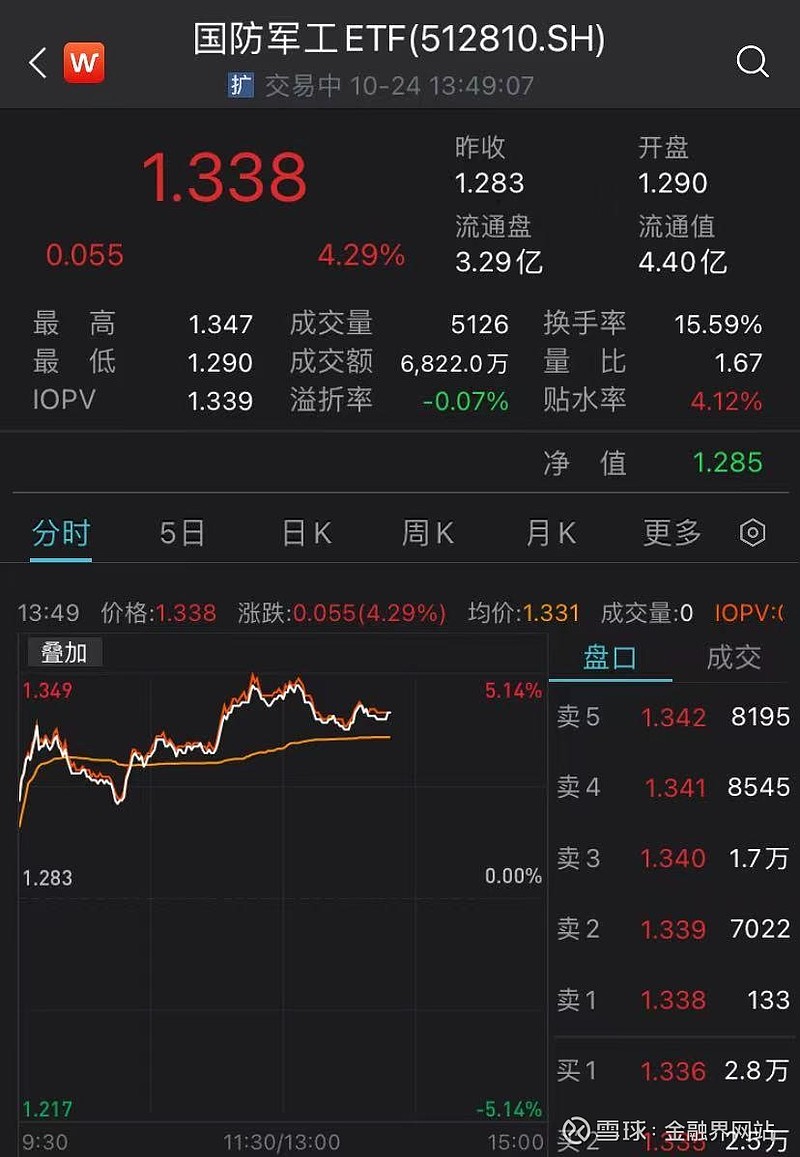View the 周K weekly chart tab
Image resolution: width=800 pixels, height=1157 pixels.
pyautogui.click(x=426, y=533)
